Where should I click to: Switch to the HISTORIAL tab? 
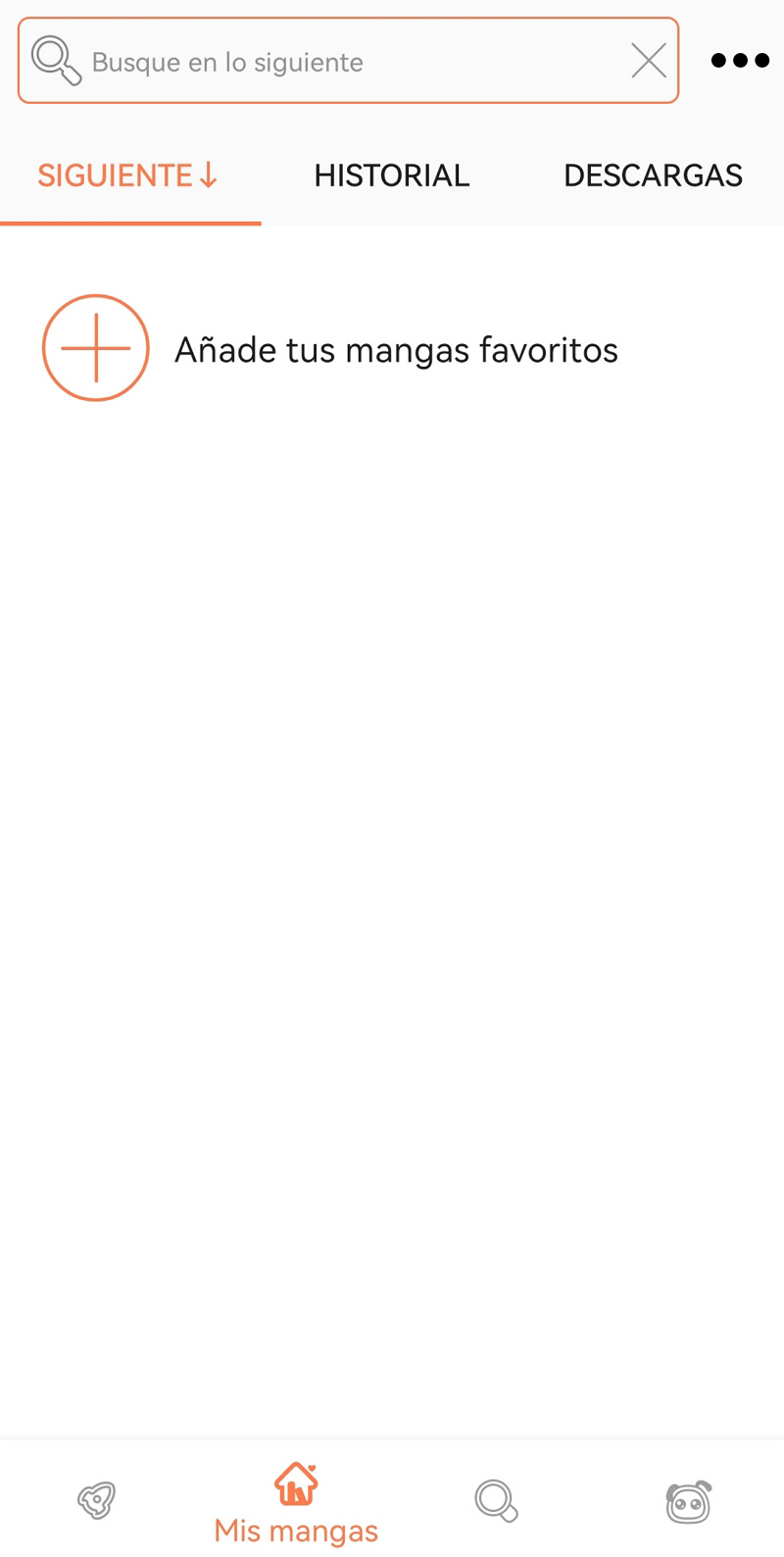click(x=391, y=176)
